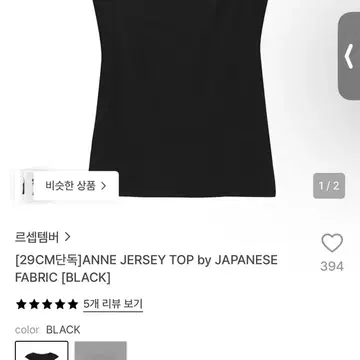View the 5개 리뷰 보기 reviews link
The image size is (360, 360).
[113, 304]
